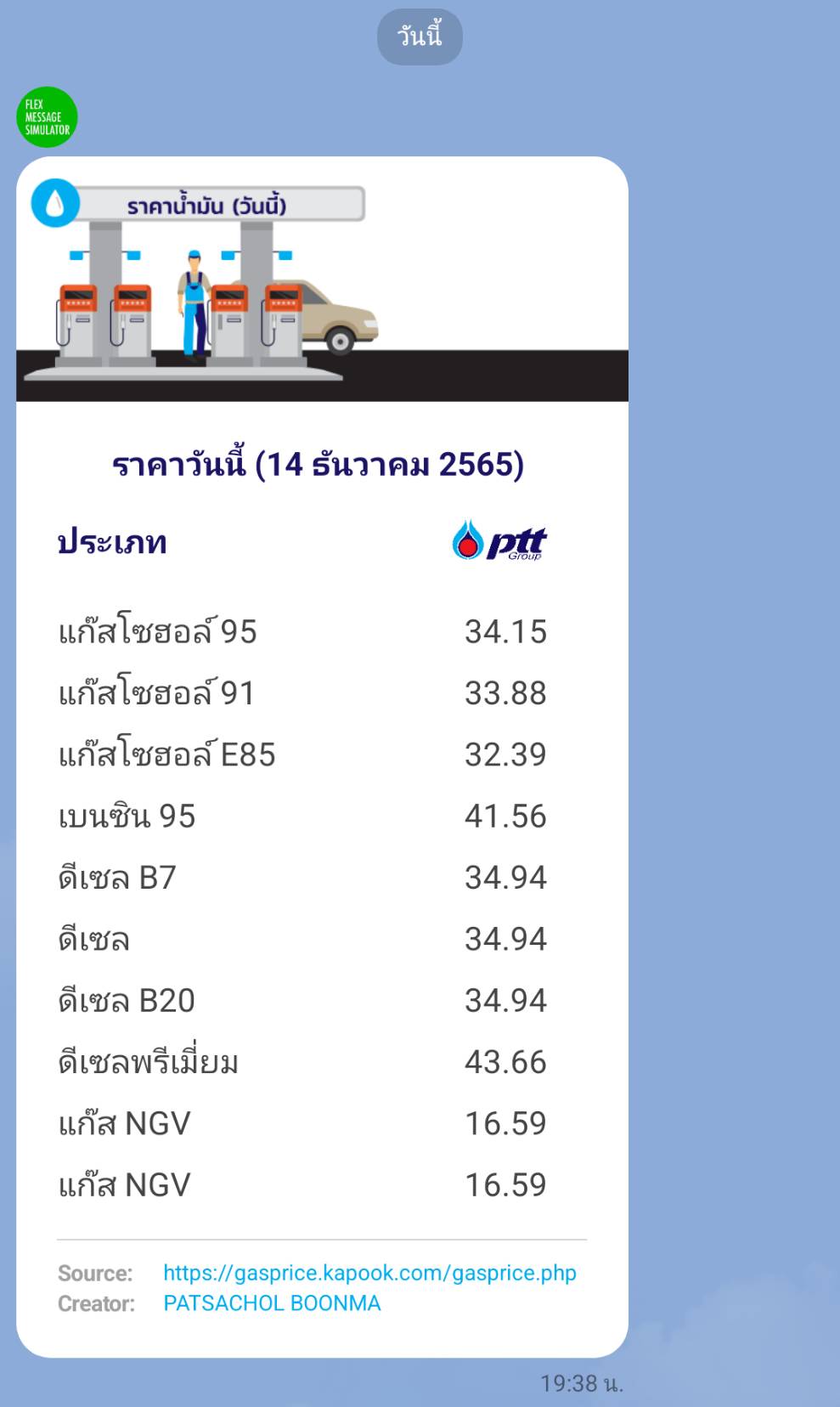Viewport: 840px width, 1407px height.
Task: Open the PATSACHOL BOONMA creator link
Action: pyautogui.click(x=272, y=1303)
